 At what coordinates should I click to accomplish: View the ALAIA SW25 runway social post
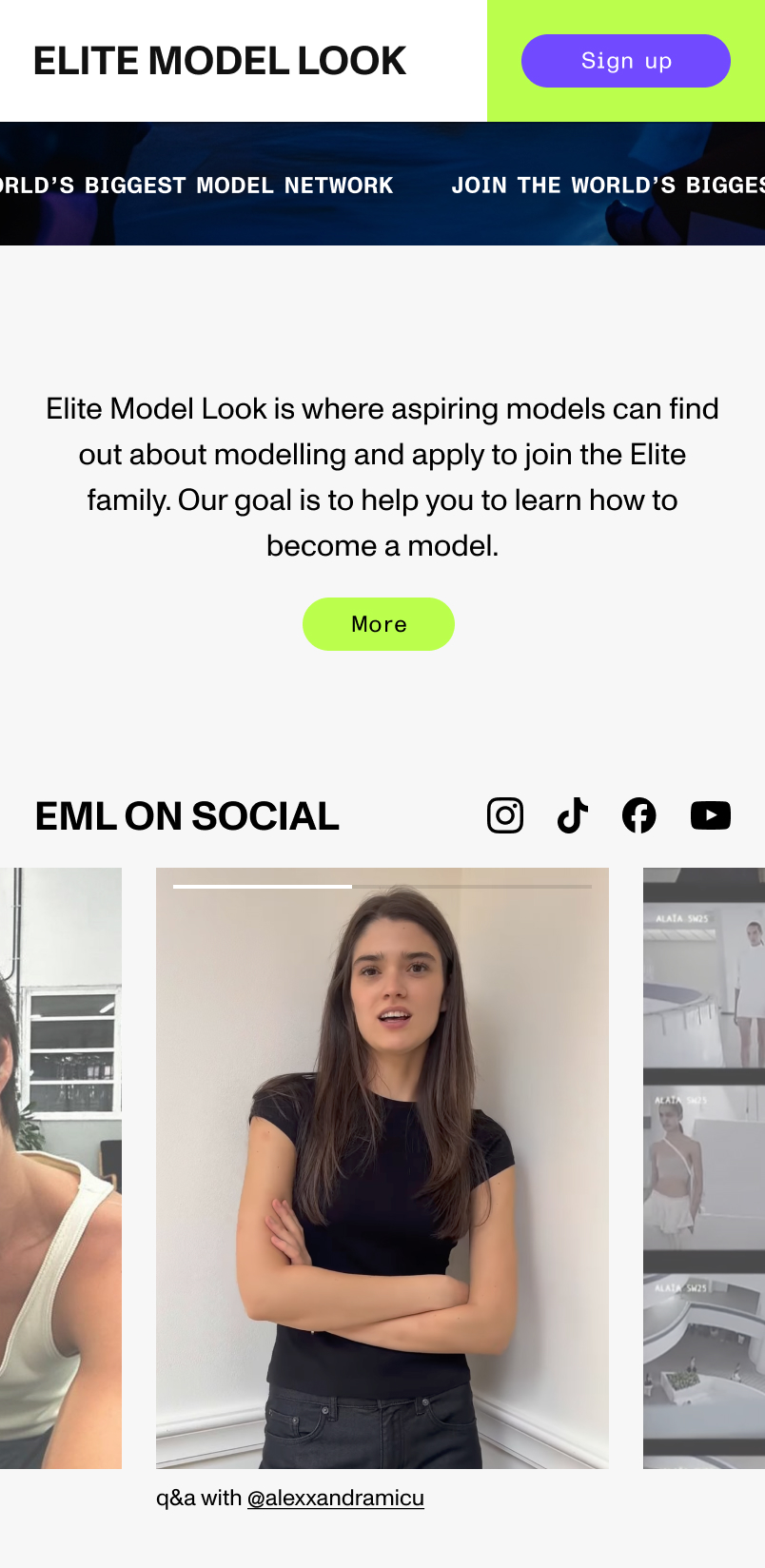click(704, 1167)
